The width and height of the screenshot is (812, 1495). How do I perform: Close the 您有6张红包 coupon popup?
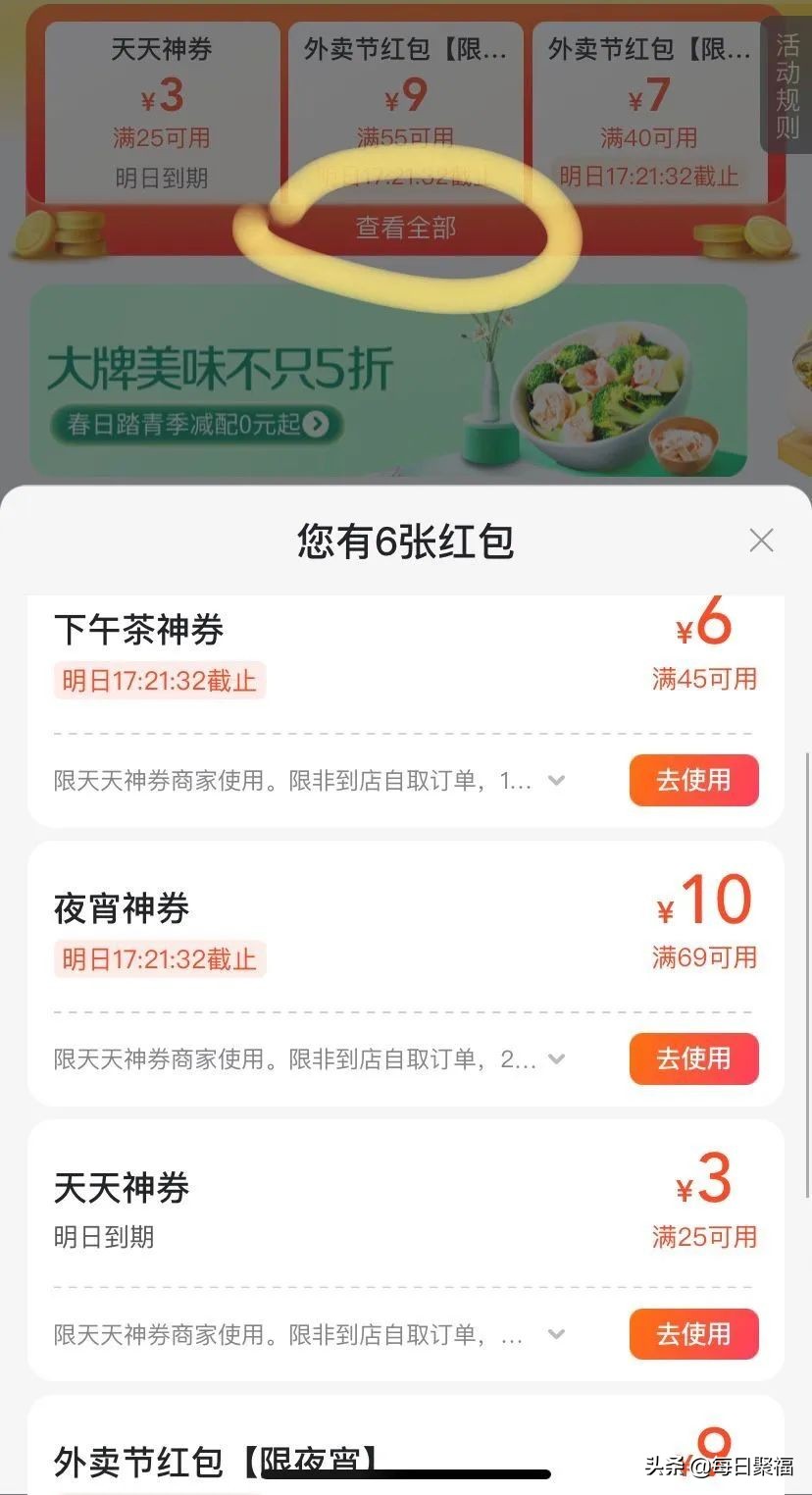click(762, 540)
